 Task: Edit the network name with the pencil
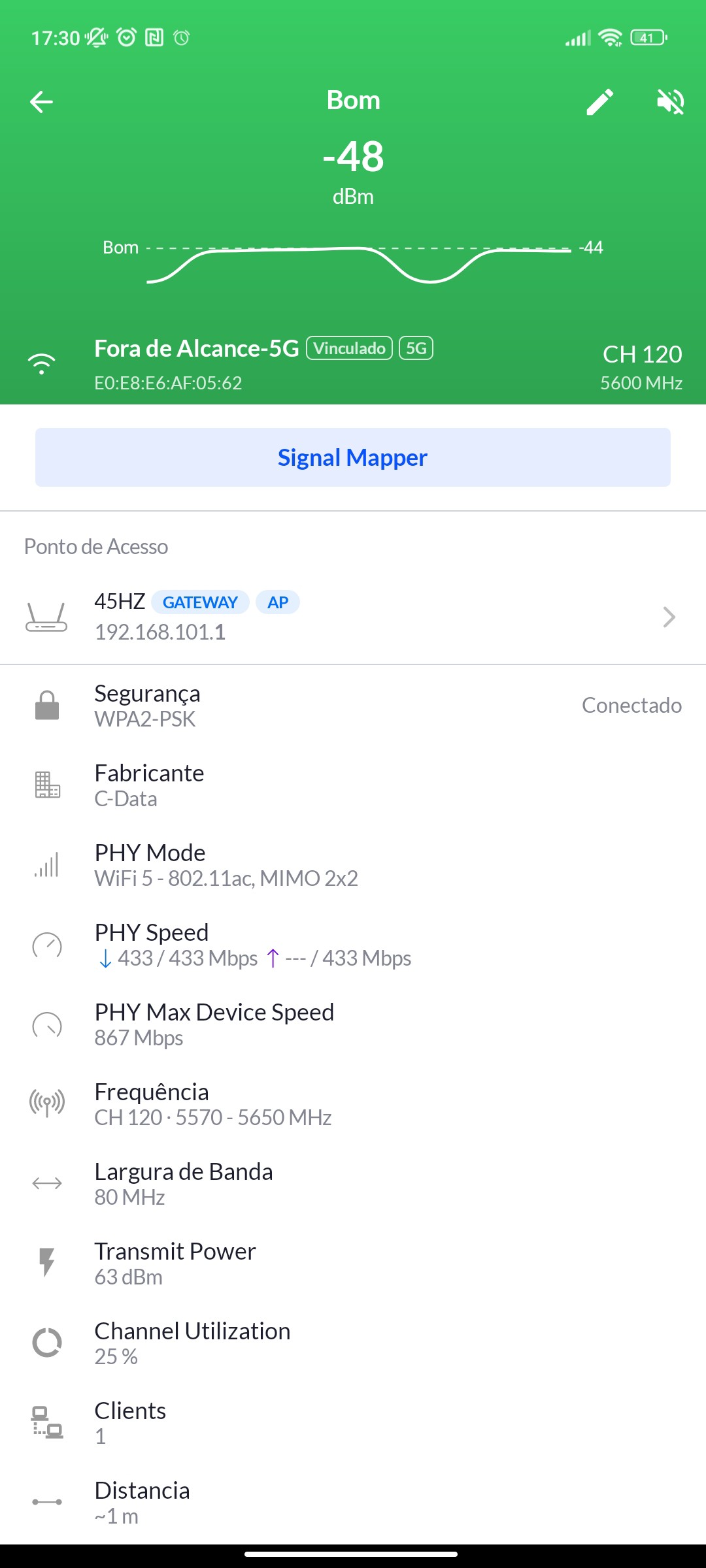click(x=599, y=102)
